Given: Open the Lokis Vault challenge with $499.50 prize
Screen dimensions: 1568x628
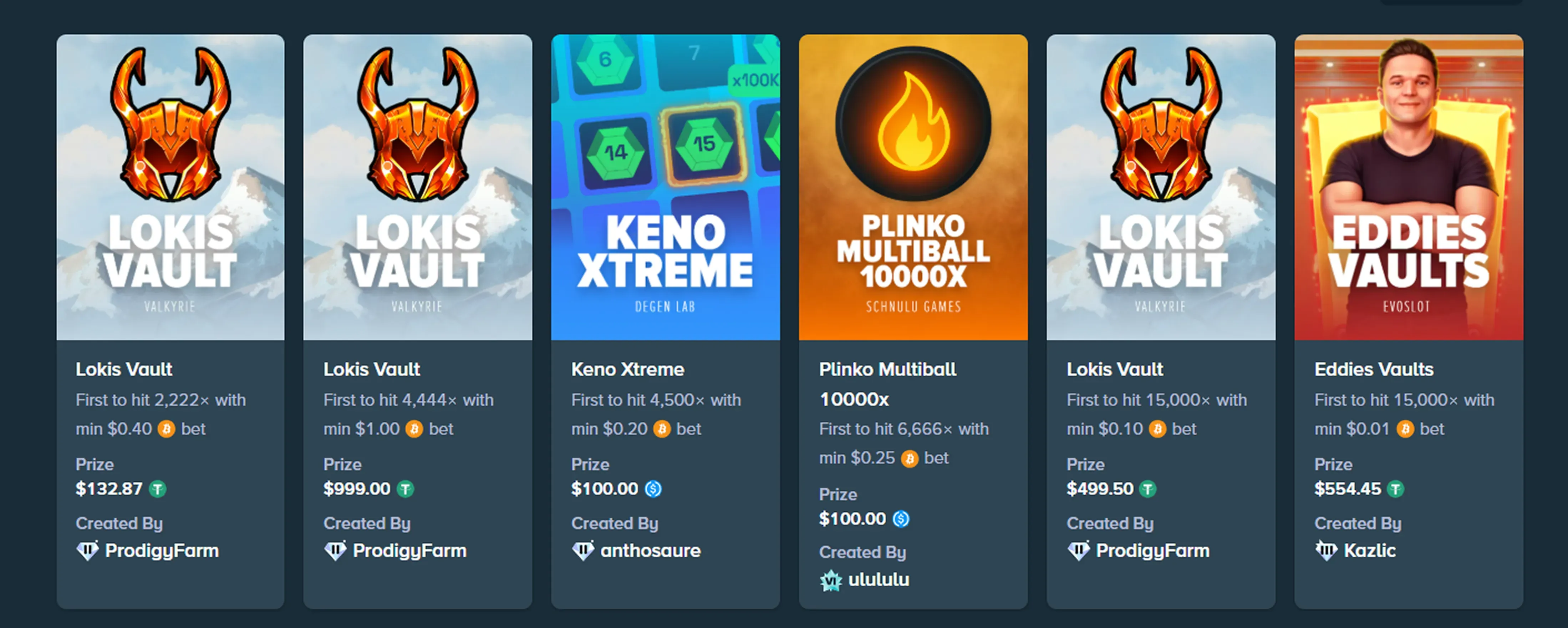Looking at the screenshot, I should click(1161, 187).
